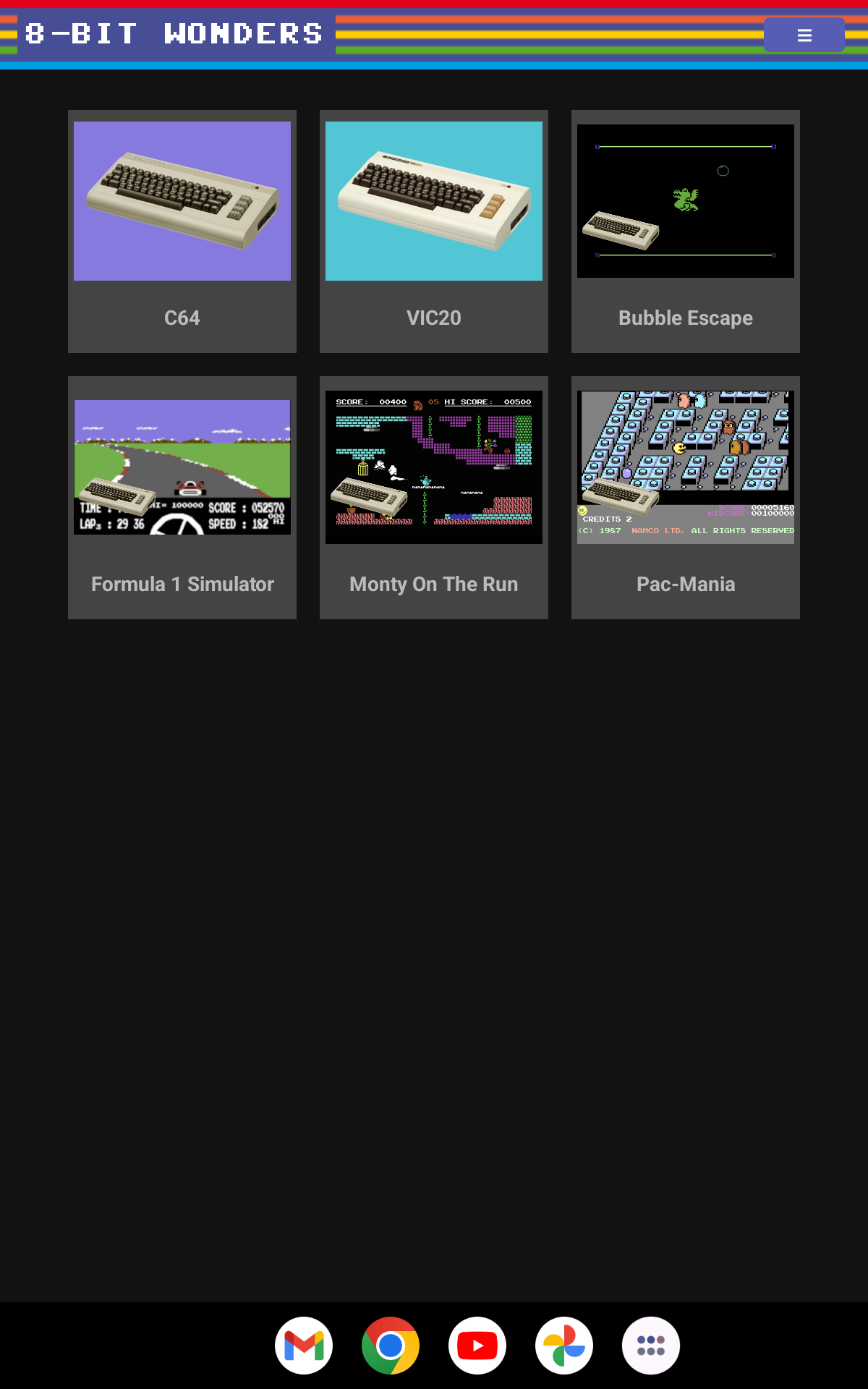This screenshot has height=1389, width=868.
Task: Click the Formula 1 Simulator screenshot
Action: pos(182,467)
